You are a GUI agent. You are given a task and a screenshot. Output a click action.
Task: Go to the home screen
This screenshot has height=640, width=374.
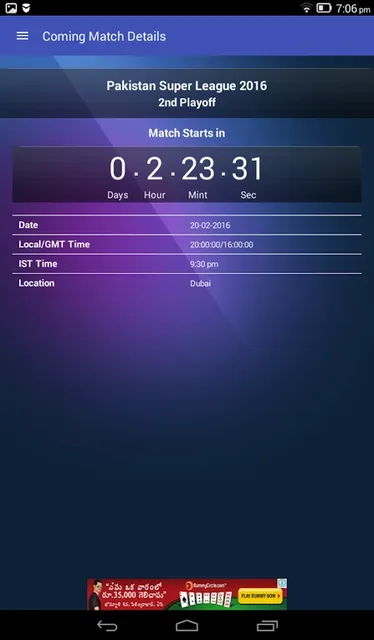pyautogui.click(x=187, y=626)
